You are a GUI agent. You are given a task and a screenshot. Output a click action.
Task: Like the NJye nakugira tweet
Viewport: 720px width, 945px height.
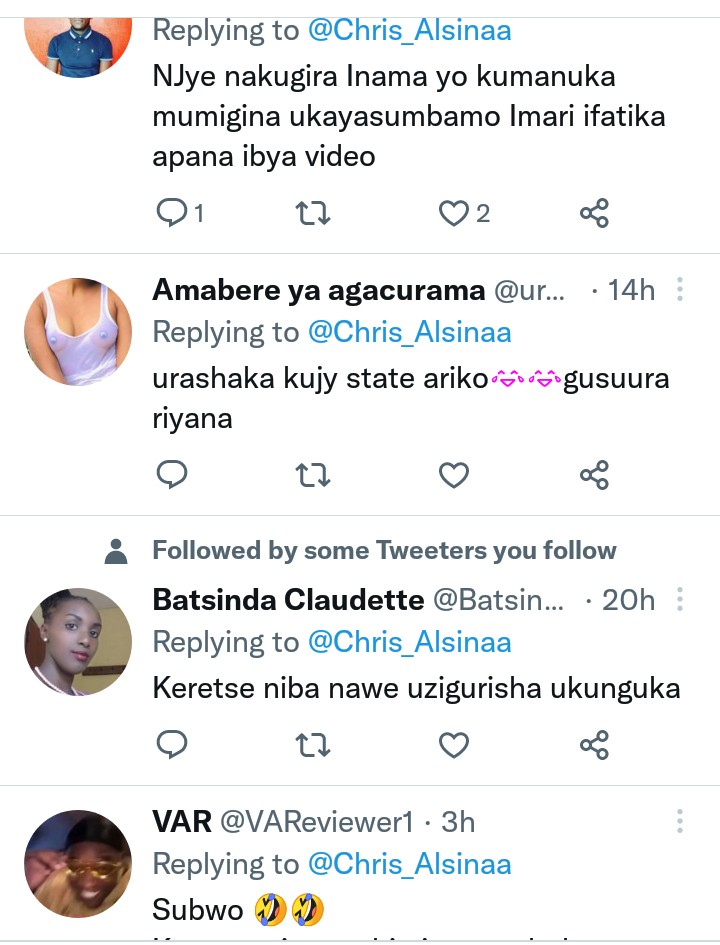454,213
